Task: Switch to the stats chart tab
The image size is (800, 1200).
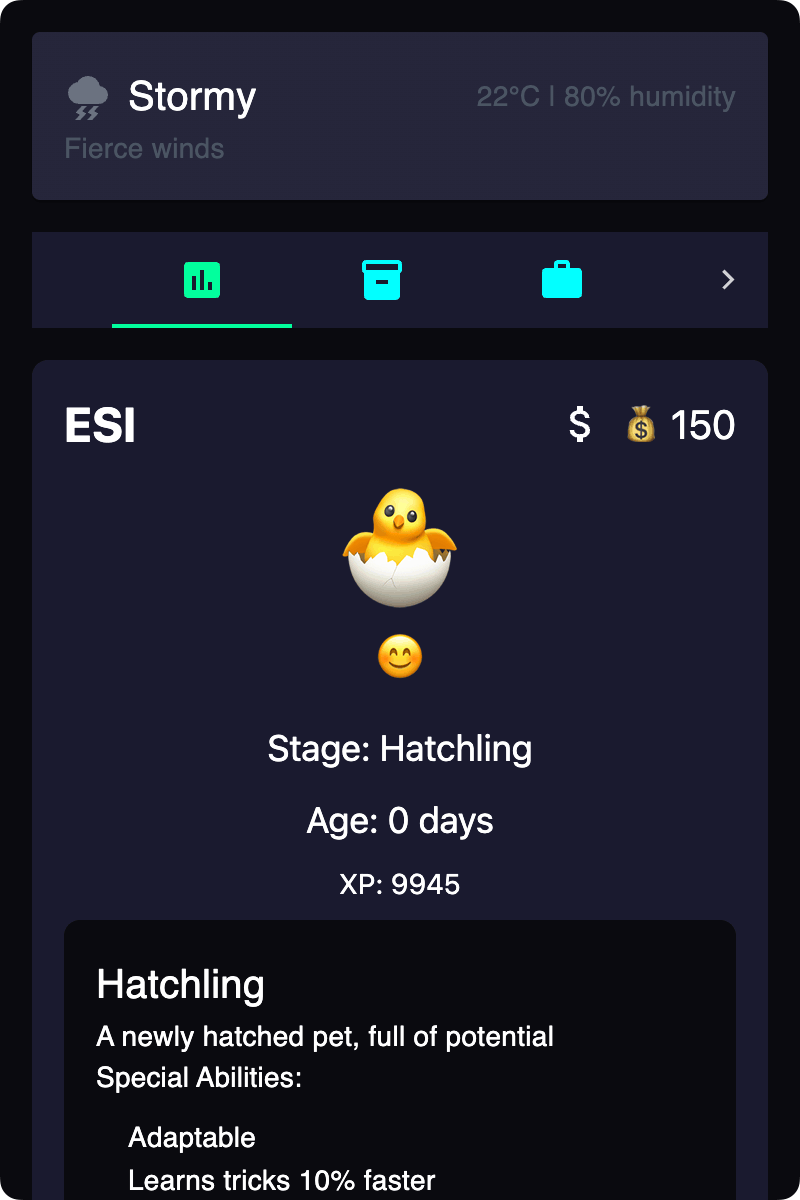Action: point(202,281)
